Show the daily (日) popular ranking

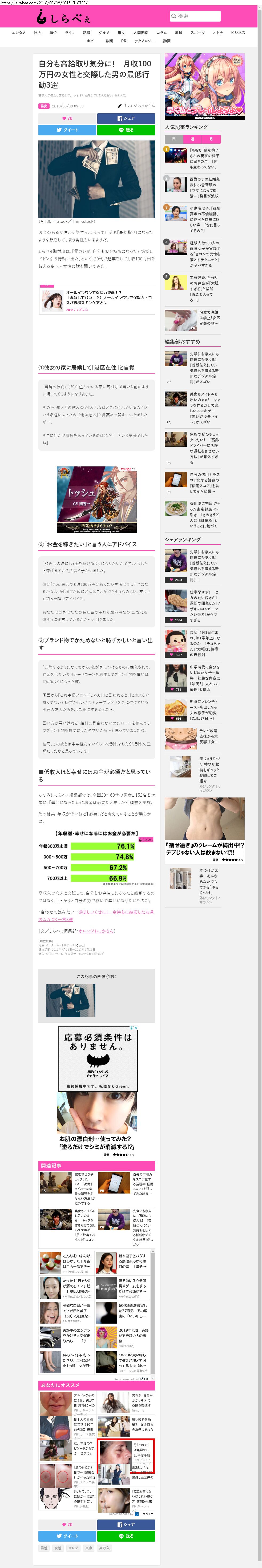(174, 139)
